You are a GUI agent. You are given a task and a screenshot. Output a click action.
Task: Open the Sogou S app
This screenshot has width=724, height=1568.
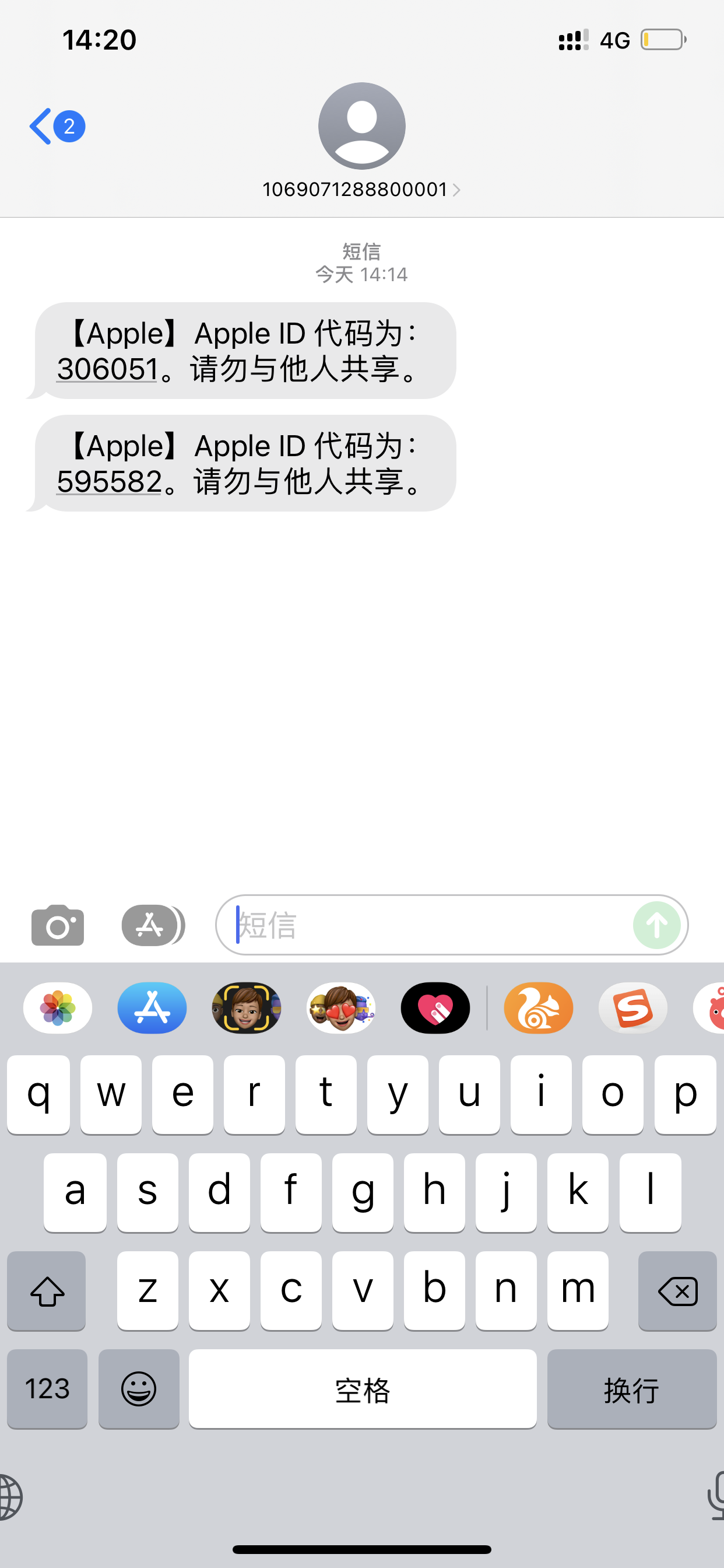pyautogui.click(x=632, y=1008)
